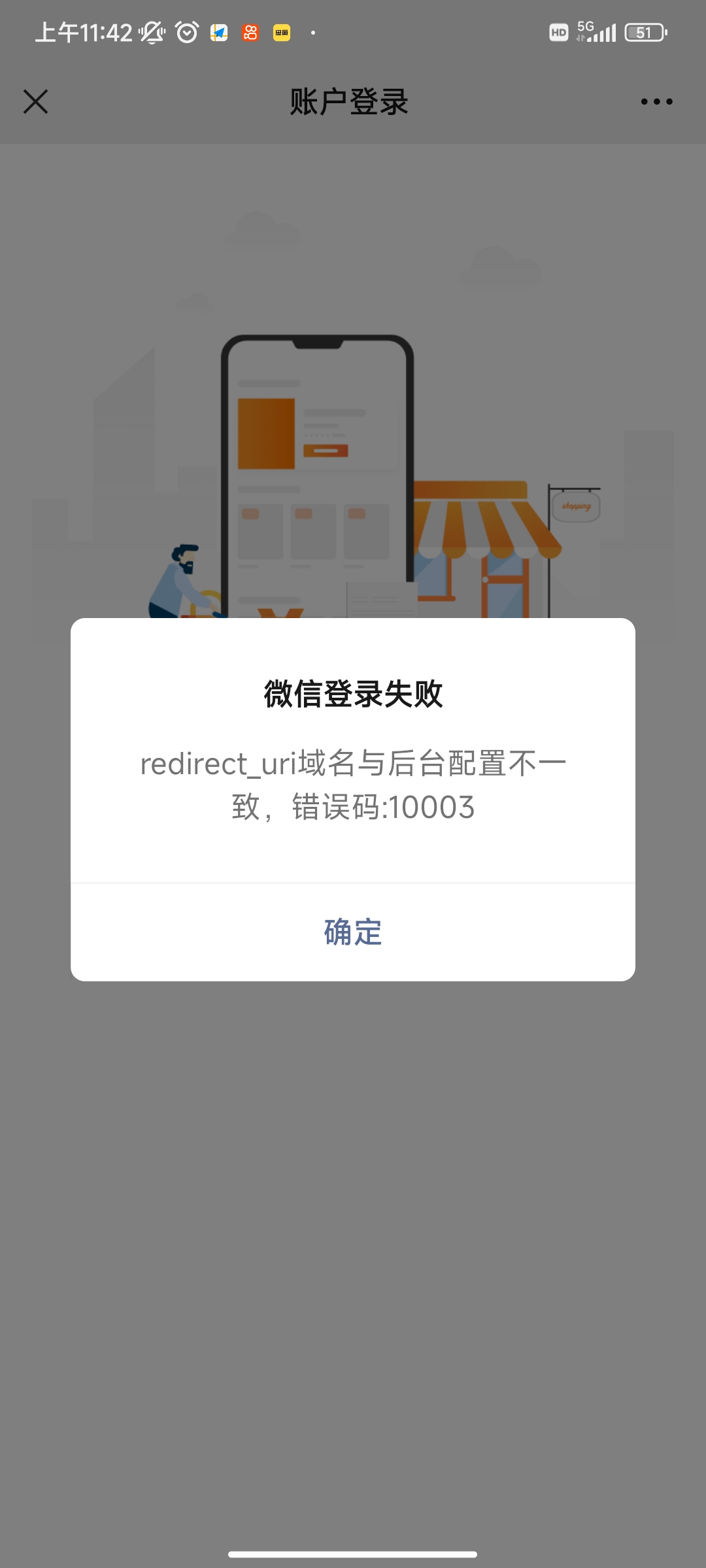The height and width of the screenshot is (1568, 706).
Task: Open the three-dot overflow menu
Action: tap(656, 102)
